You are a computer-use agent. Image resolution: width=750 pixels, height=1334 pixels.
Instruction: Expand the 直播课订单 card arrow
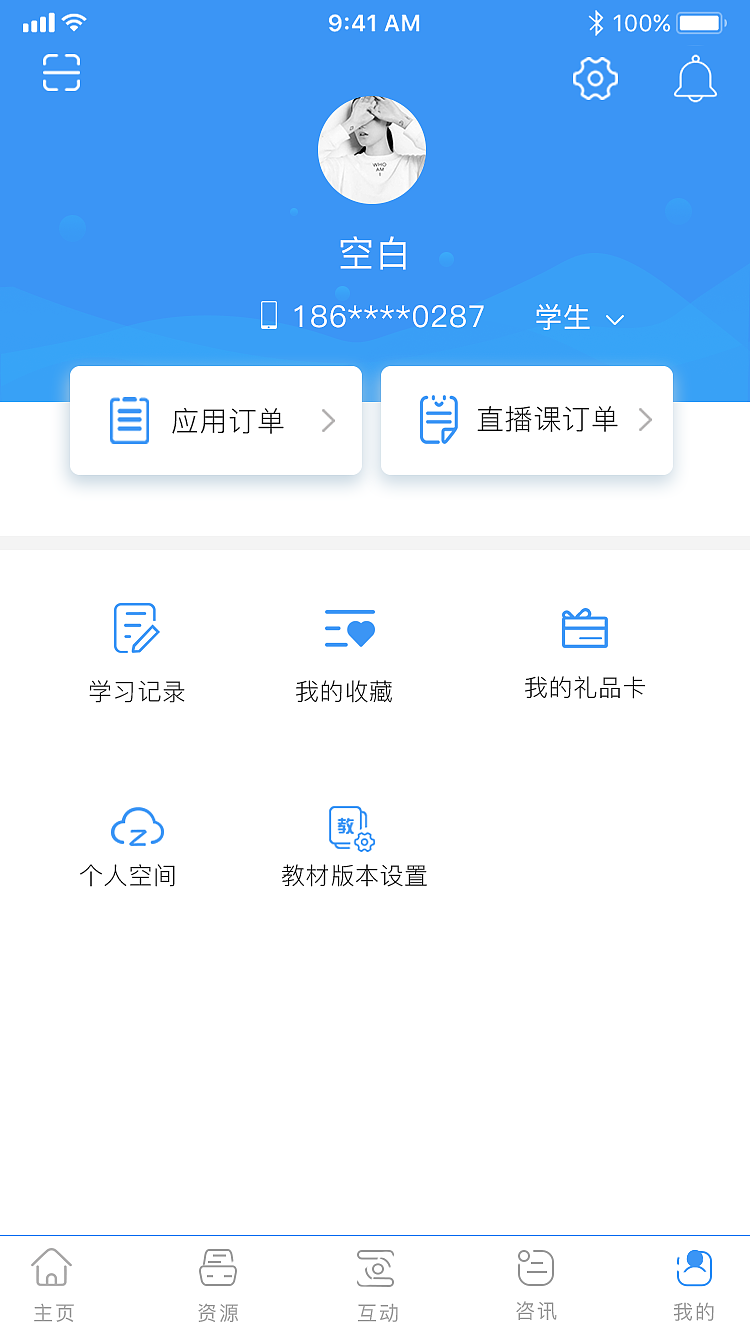[646, 421]
